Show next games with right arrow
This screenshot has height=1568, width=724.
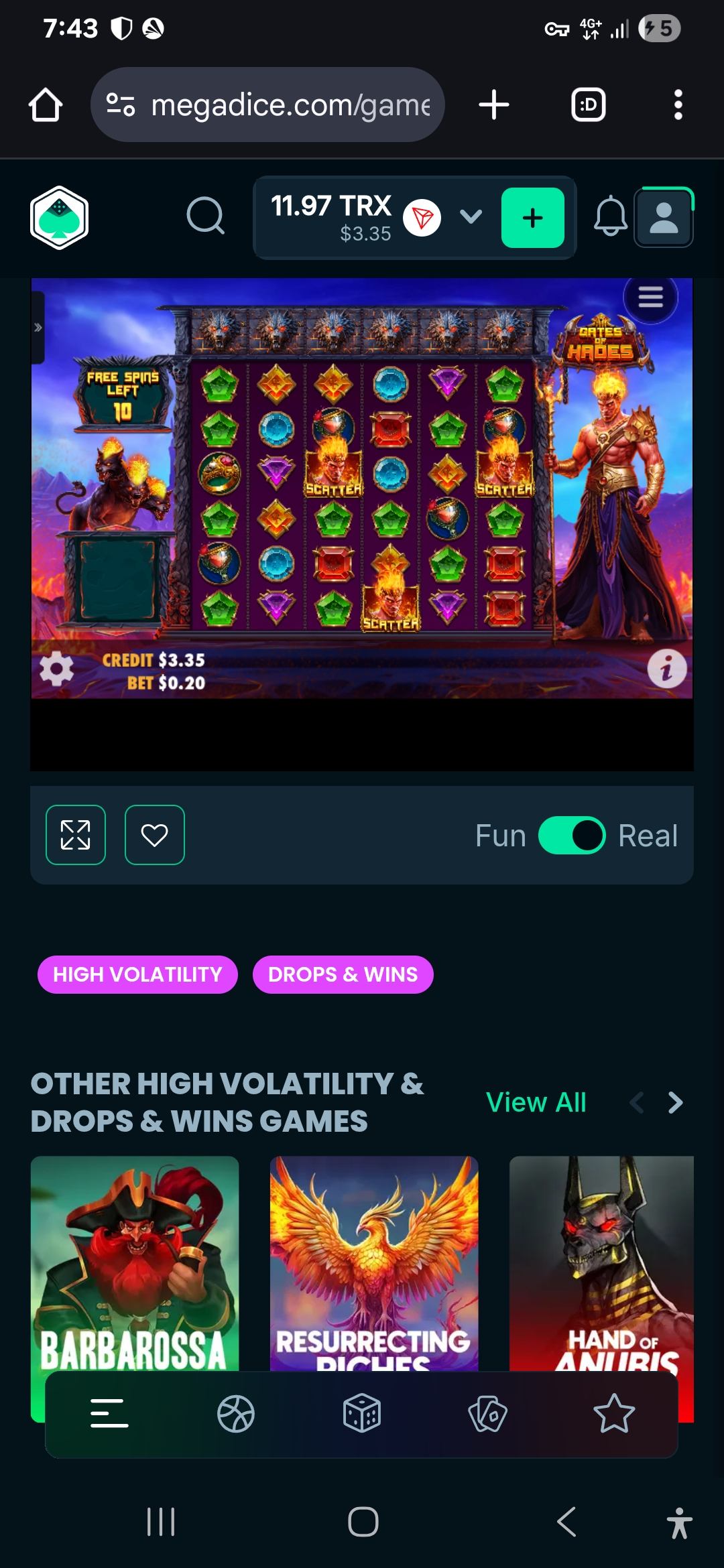click(675, 1102)
